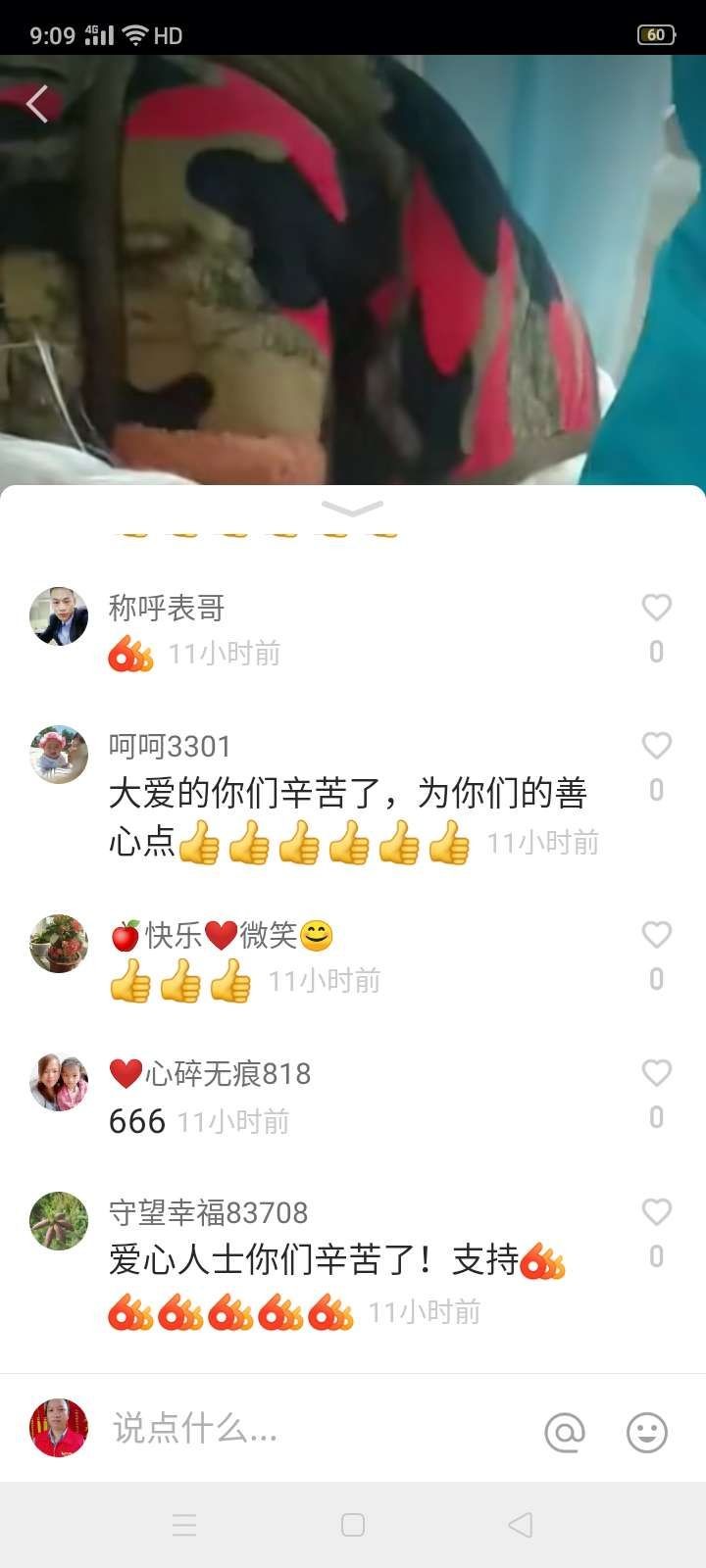This screenshot has width=706, height=1568.
Task: Like the comment by 快乐微笑
Action: click(x=656, y=935)
